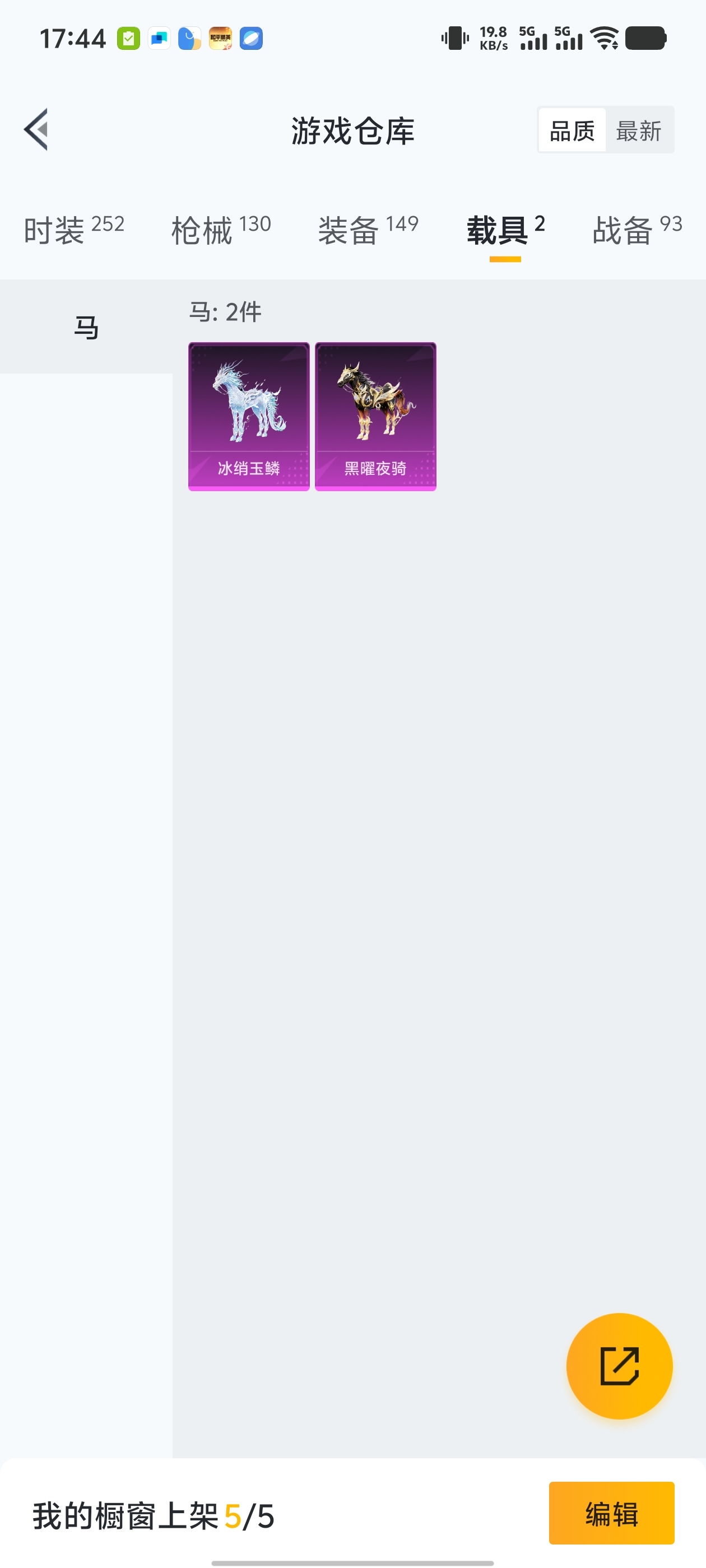Tap the Wi-Fi indicator in the status bar

(x=605, y=38)
